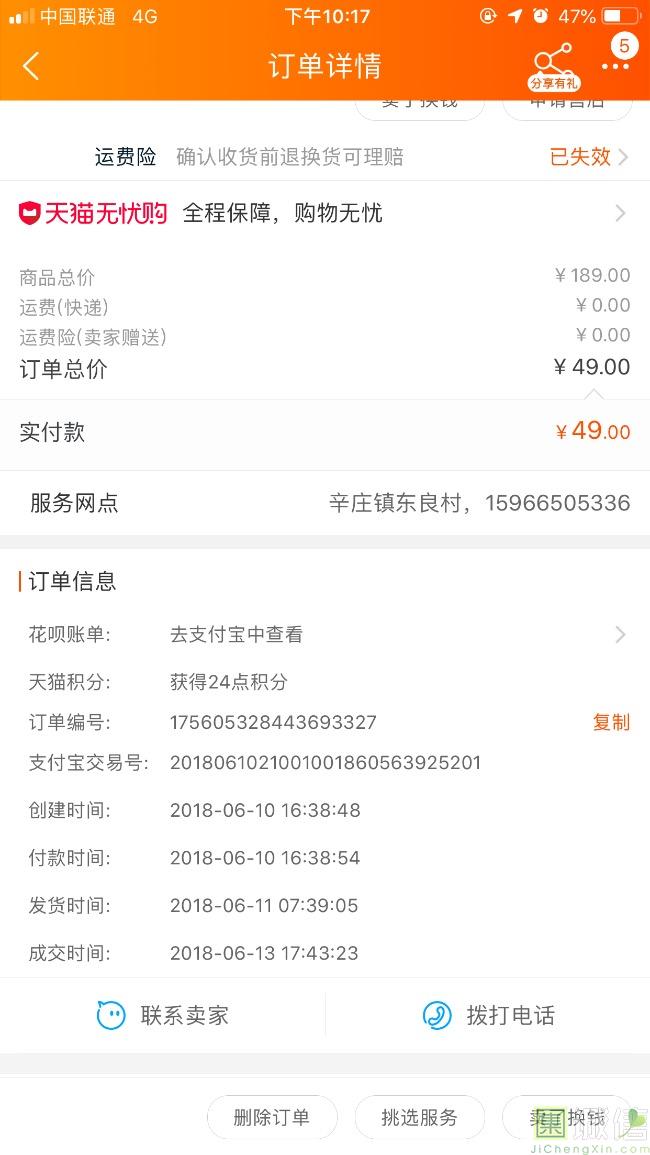Tap the 分享有礼 share icon

pyautogui.click(x=553, y=68)
